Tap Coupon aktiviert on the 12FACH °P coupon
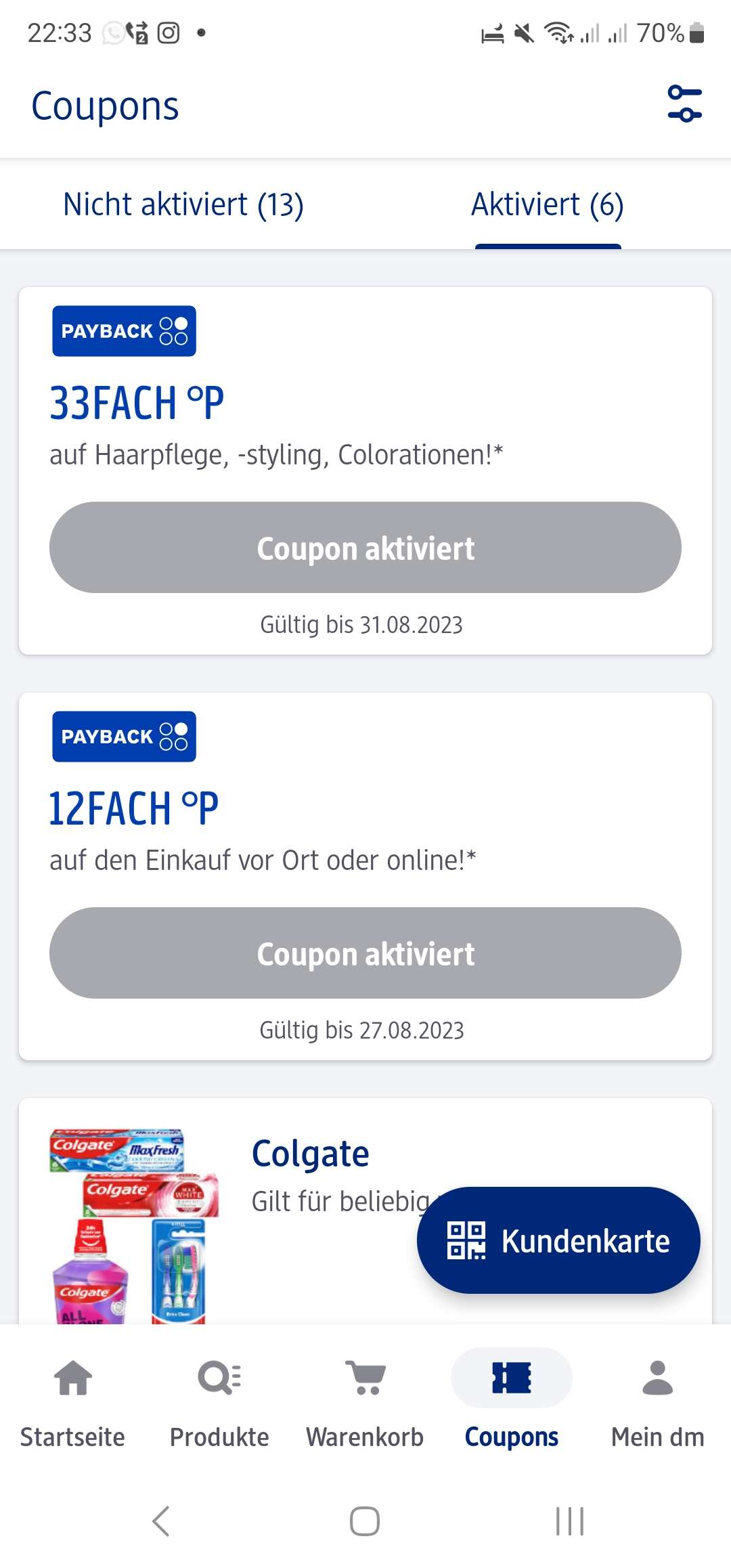This screenshot has width=731, height=1568. pyautogui.click(x=365, y=953)
